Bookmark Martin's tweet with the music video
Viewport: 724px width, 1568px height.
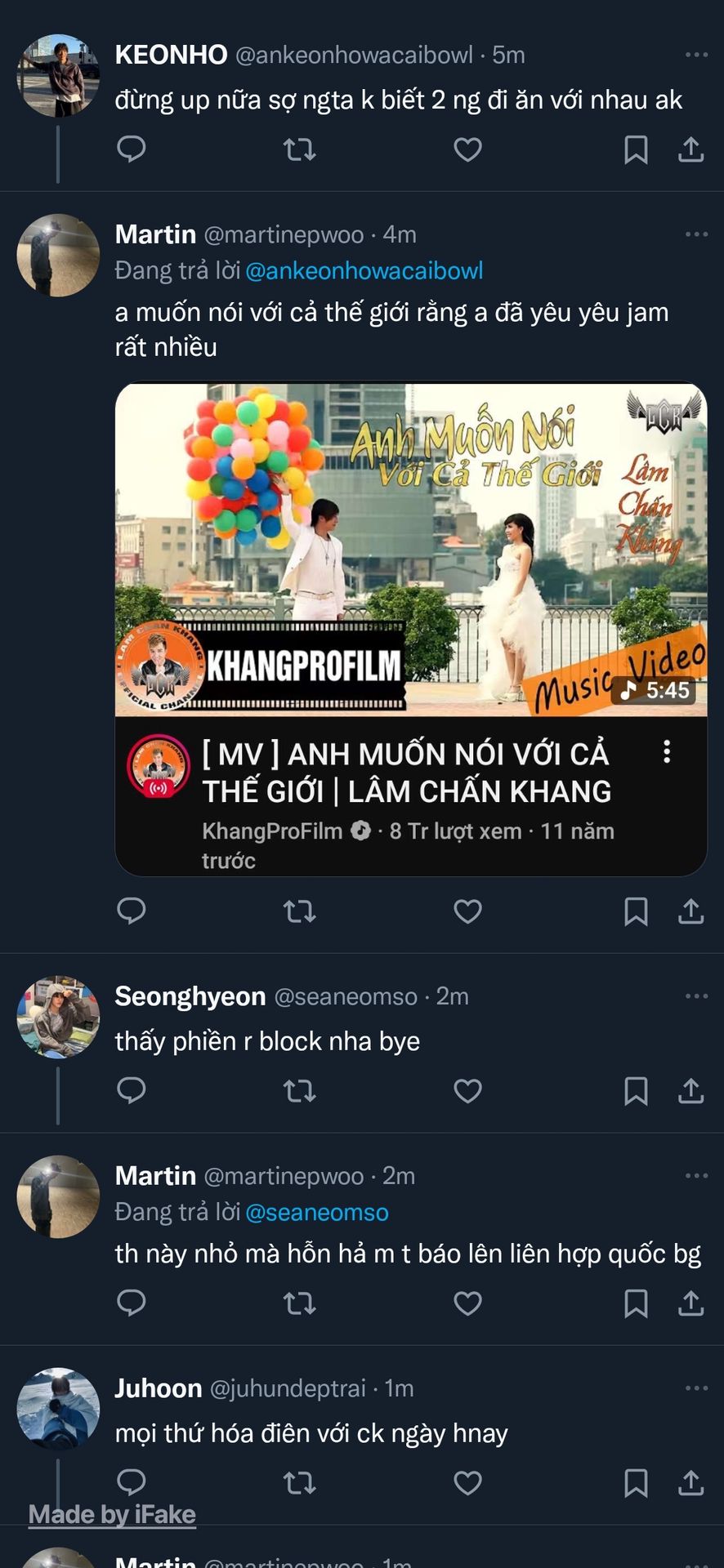coord(636,911)
